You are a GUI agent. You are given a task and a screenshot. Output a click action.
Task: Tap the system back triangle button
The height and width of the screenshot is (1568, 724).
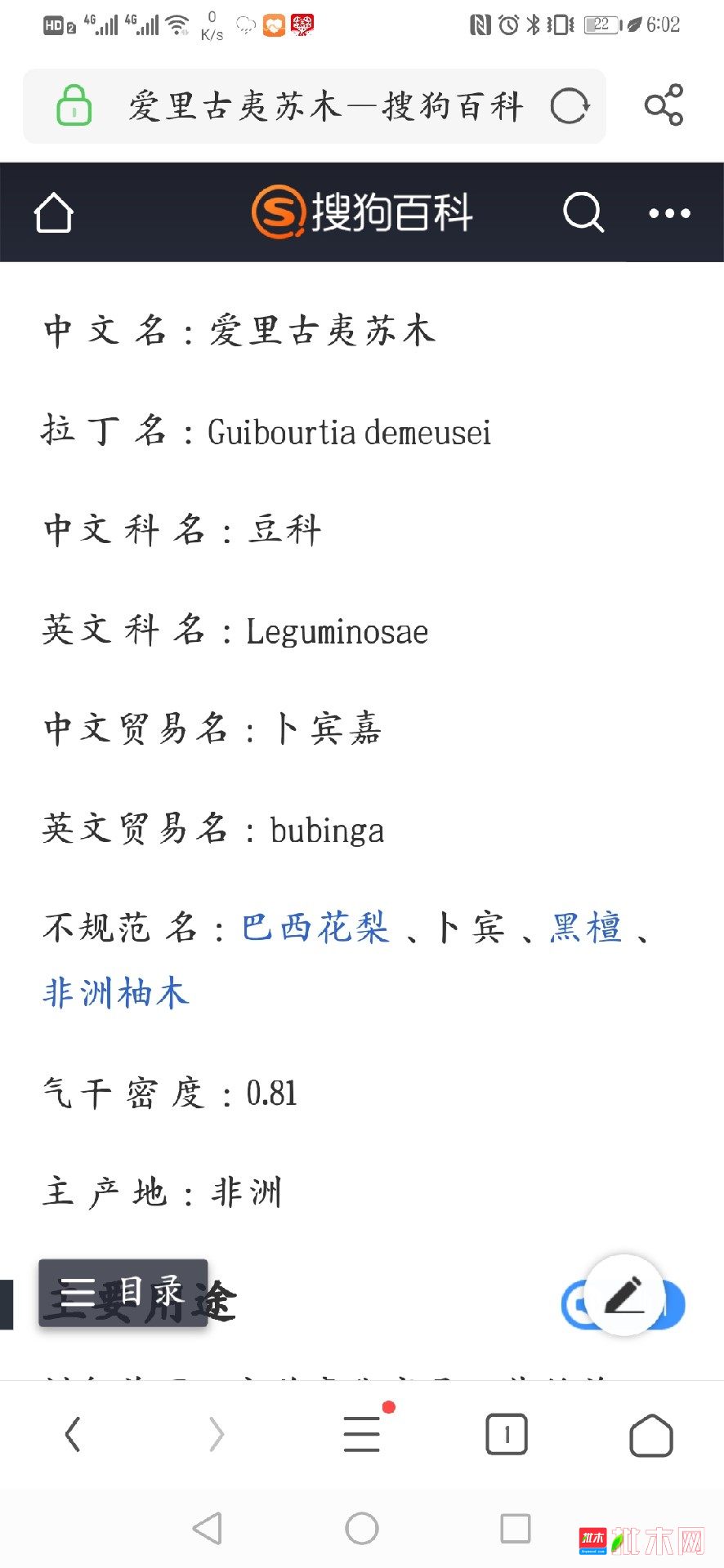[208, 1528]
